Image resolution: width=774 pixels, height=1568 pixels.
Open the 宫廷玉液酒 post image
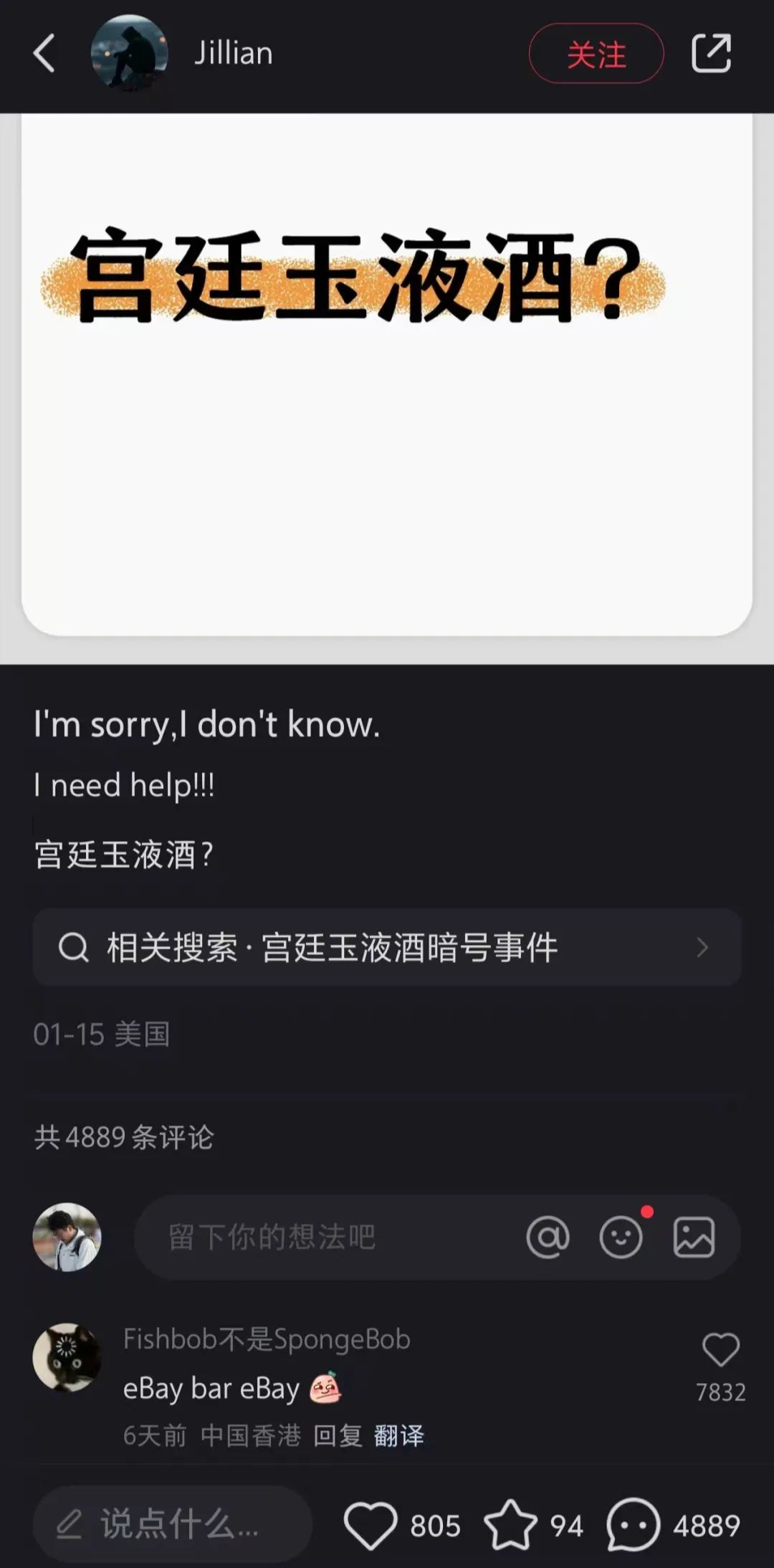click(x=387, y=374)
